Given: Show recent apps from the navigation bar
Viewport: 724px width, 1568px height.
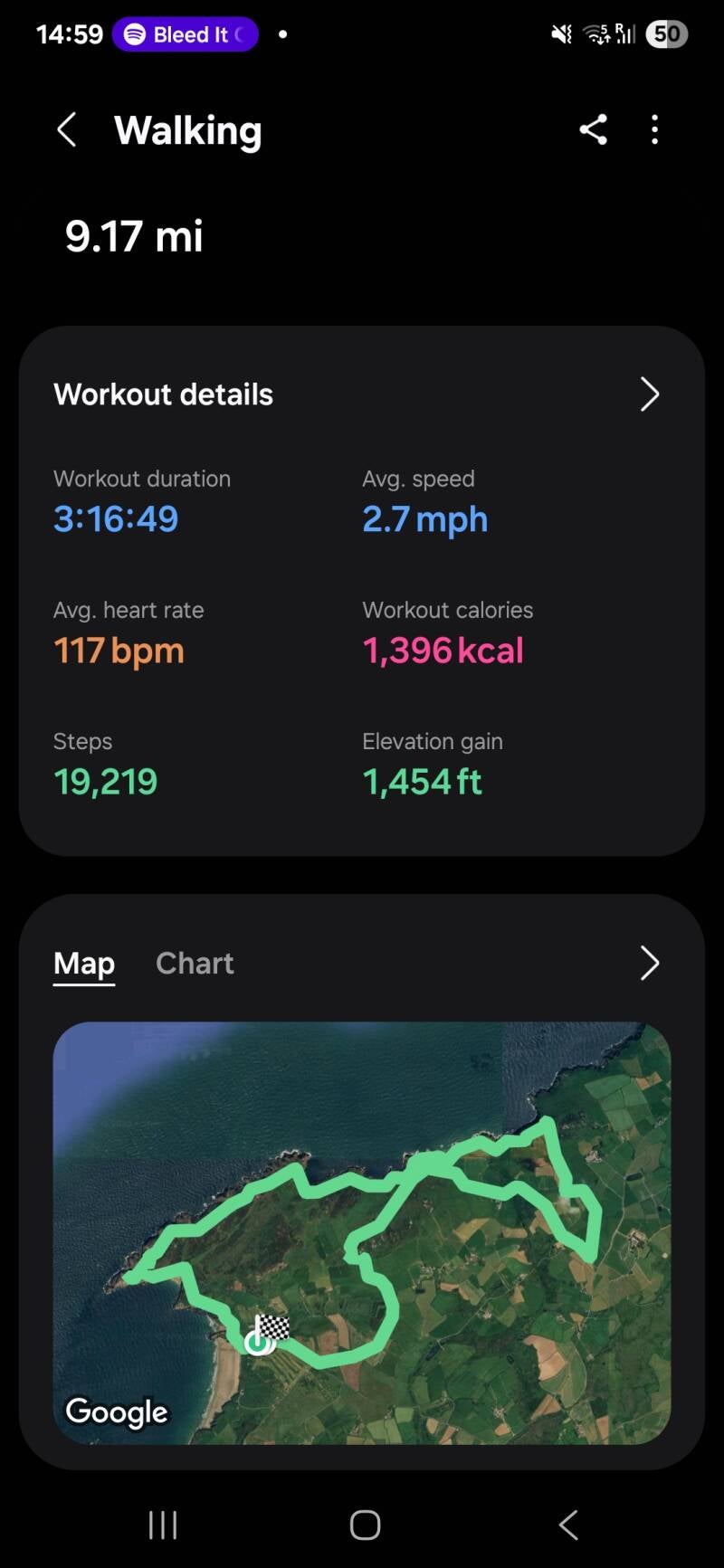Looking at the screenshot, I should pyautogui.click(x=163, y=1525).
